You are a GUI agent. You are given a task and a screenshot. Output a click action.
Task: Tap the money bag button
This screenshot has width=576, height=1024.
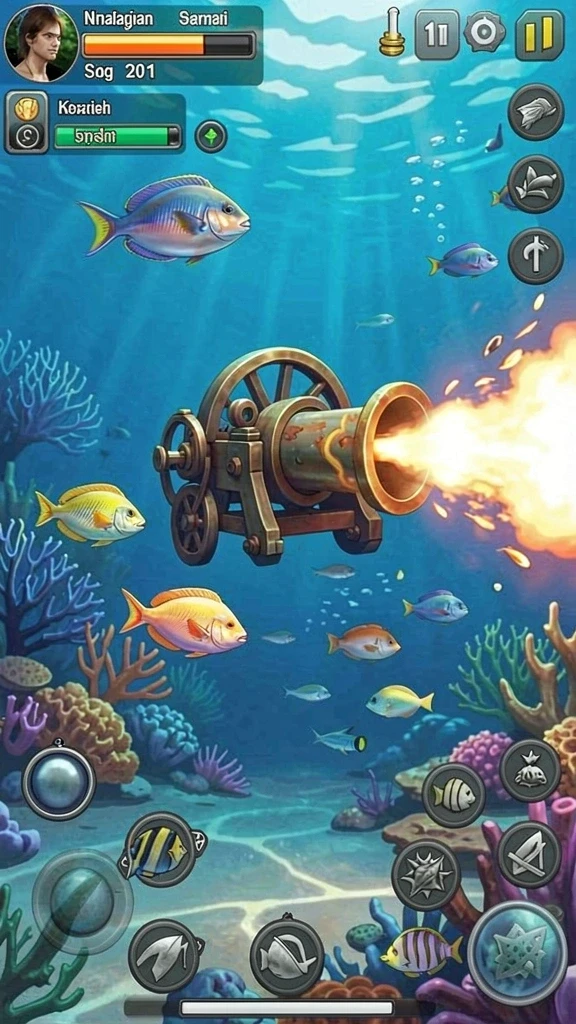tap(530, 770)
